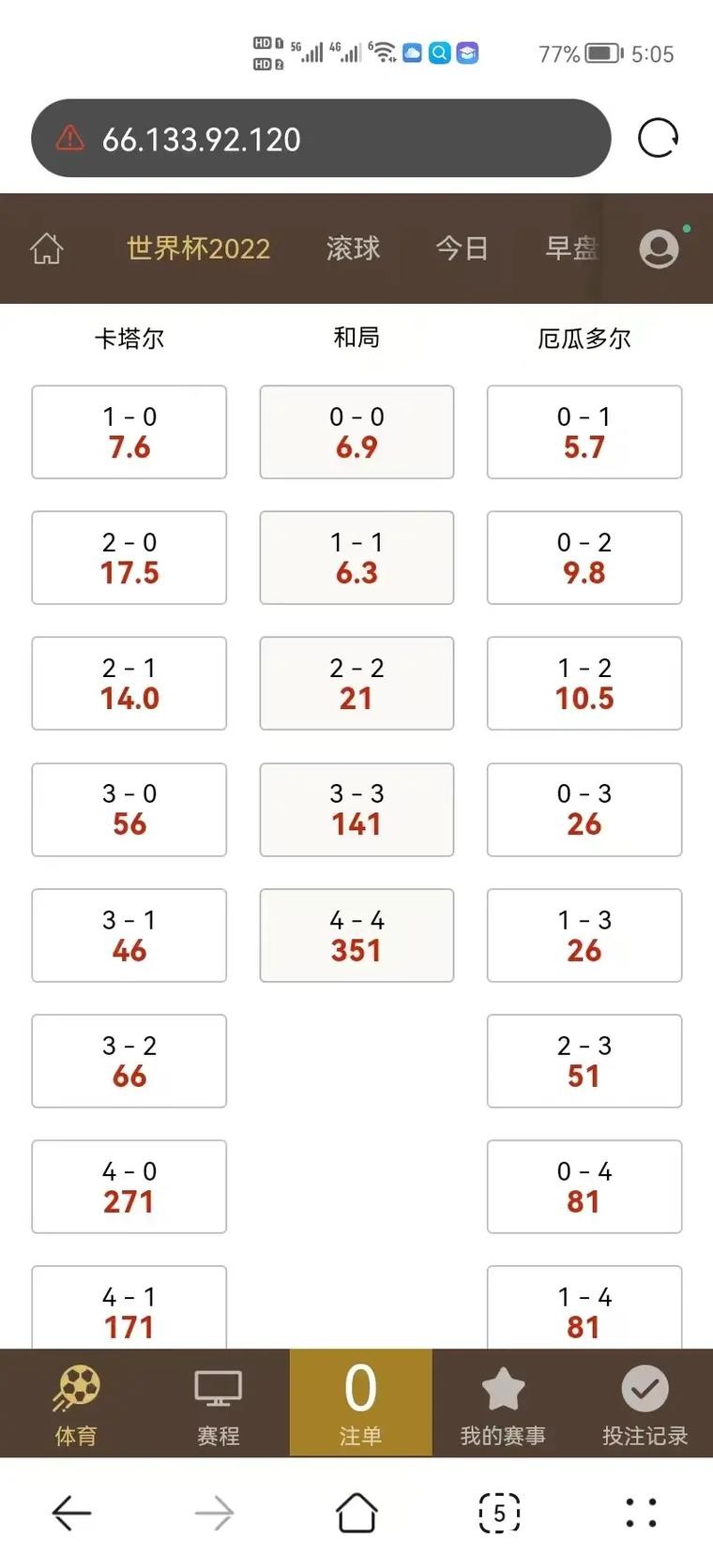Image resolution: width=713 pixels, height=1568 pixels.
Task: Choose 2-2 draw at odds 21
Action: point(356,684)
